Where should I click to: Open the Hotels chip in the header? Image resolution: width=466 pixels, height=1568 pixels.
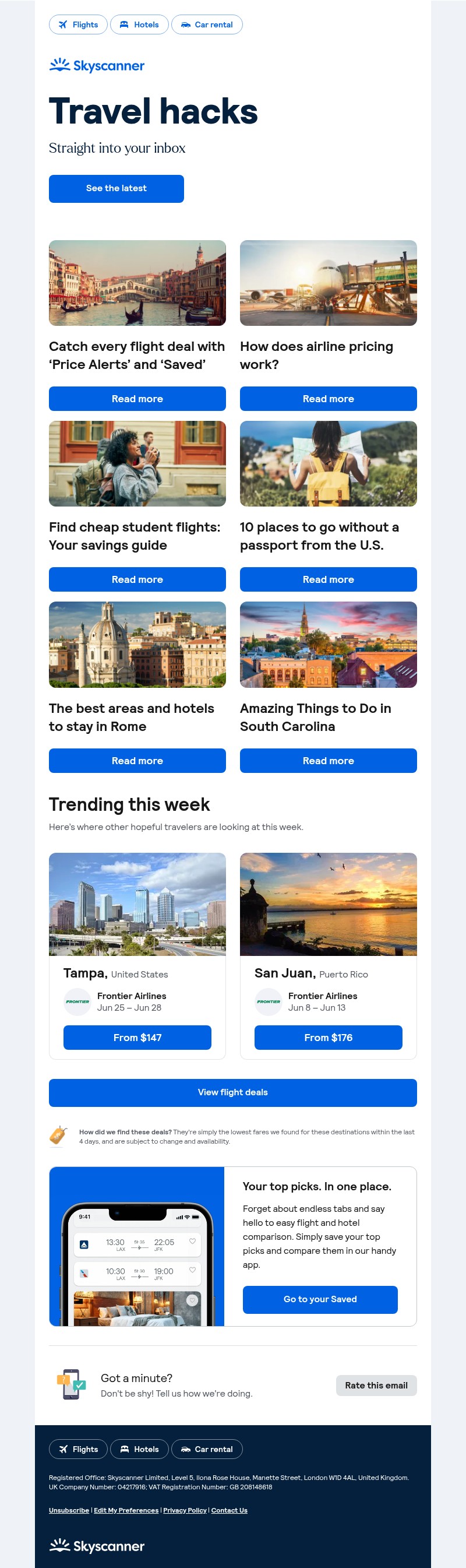click(x=139, y=25)
